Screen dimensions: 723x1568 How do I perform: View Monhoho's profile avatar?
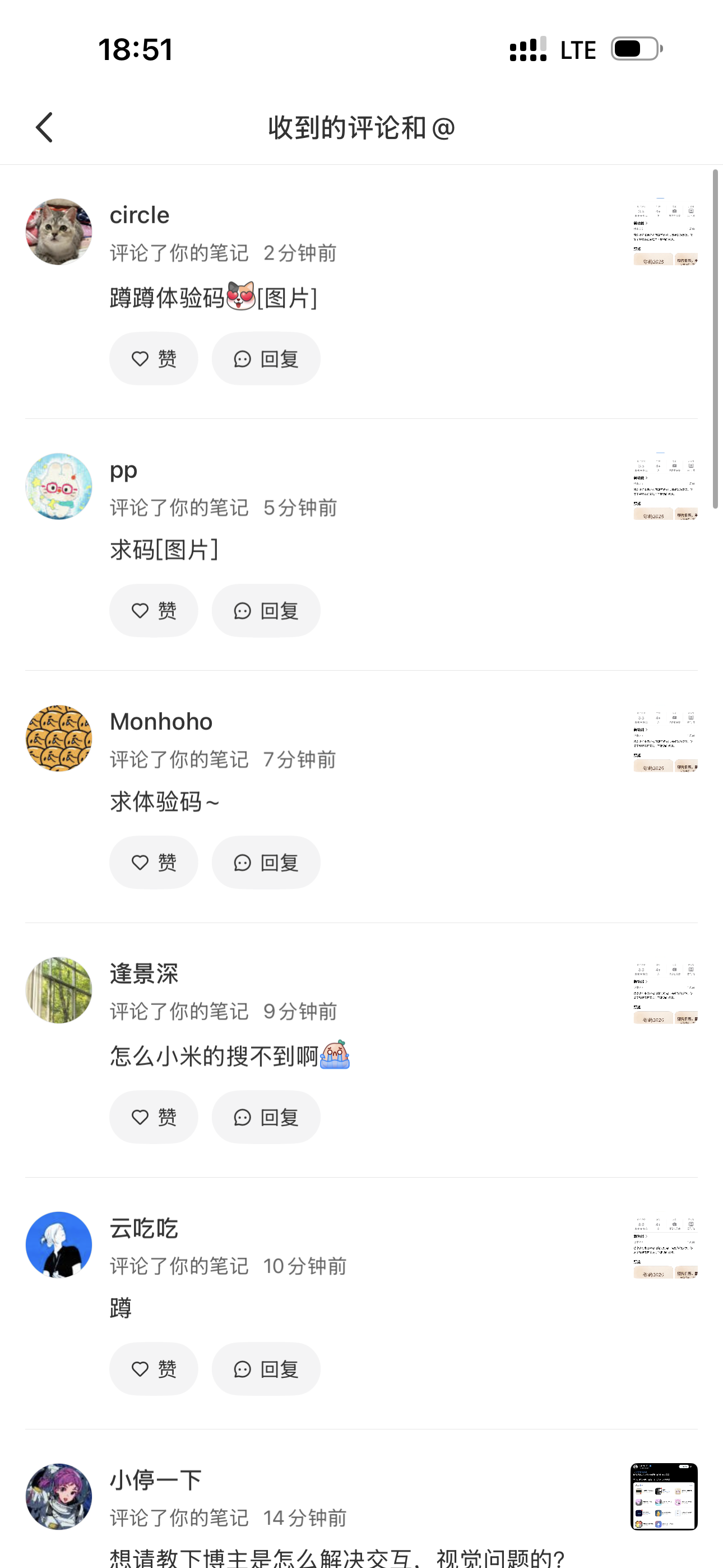(x=59, y=738)
